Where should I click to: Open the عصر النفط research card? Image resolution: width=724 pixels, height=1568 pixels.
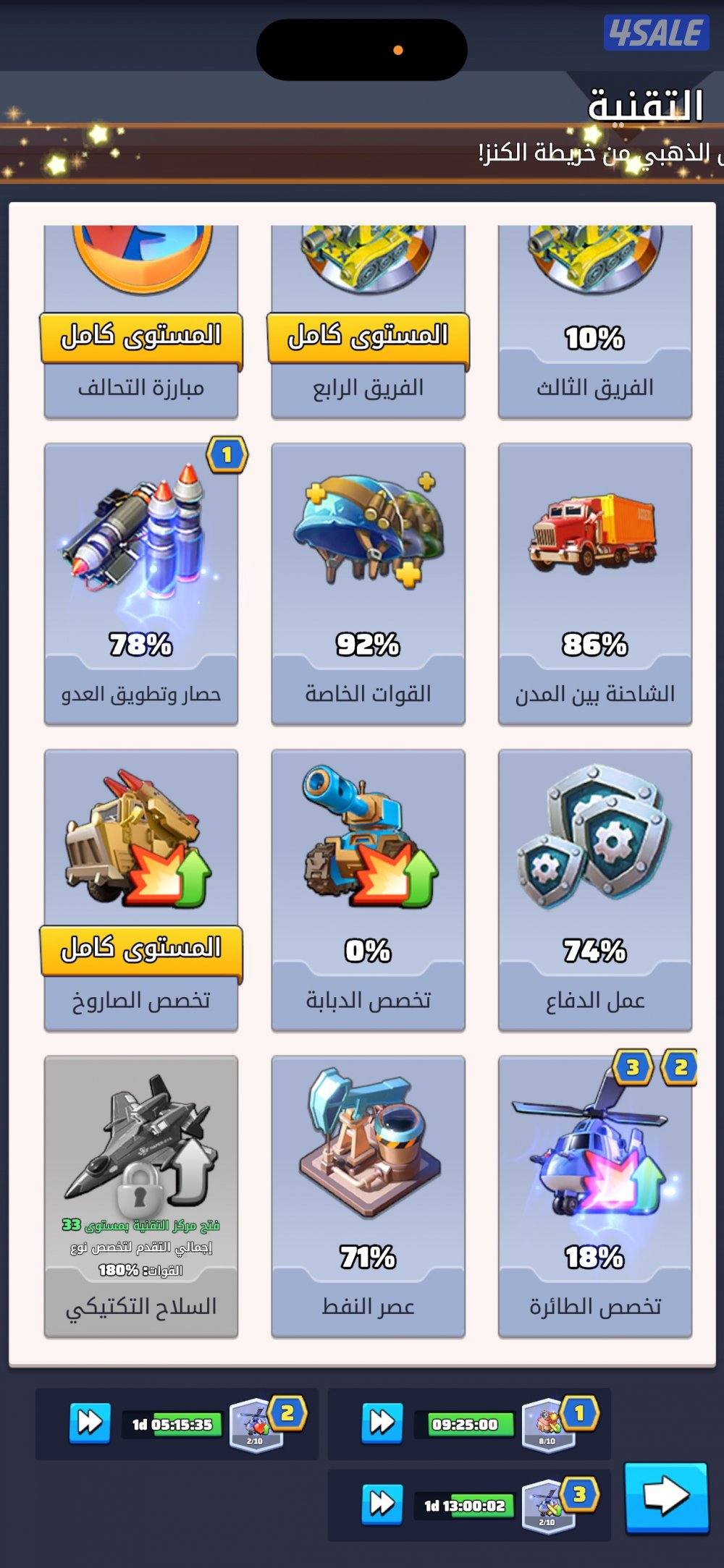[x=368, y=1195]
